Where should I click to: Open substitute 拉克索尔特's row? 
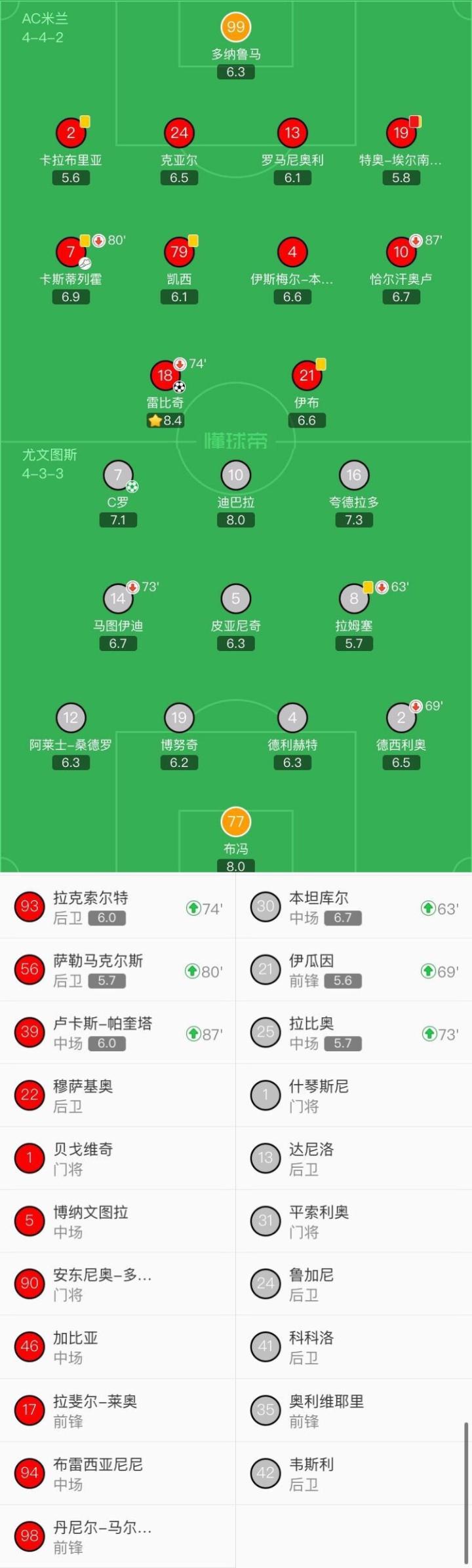tap(118, 907)
